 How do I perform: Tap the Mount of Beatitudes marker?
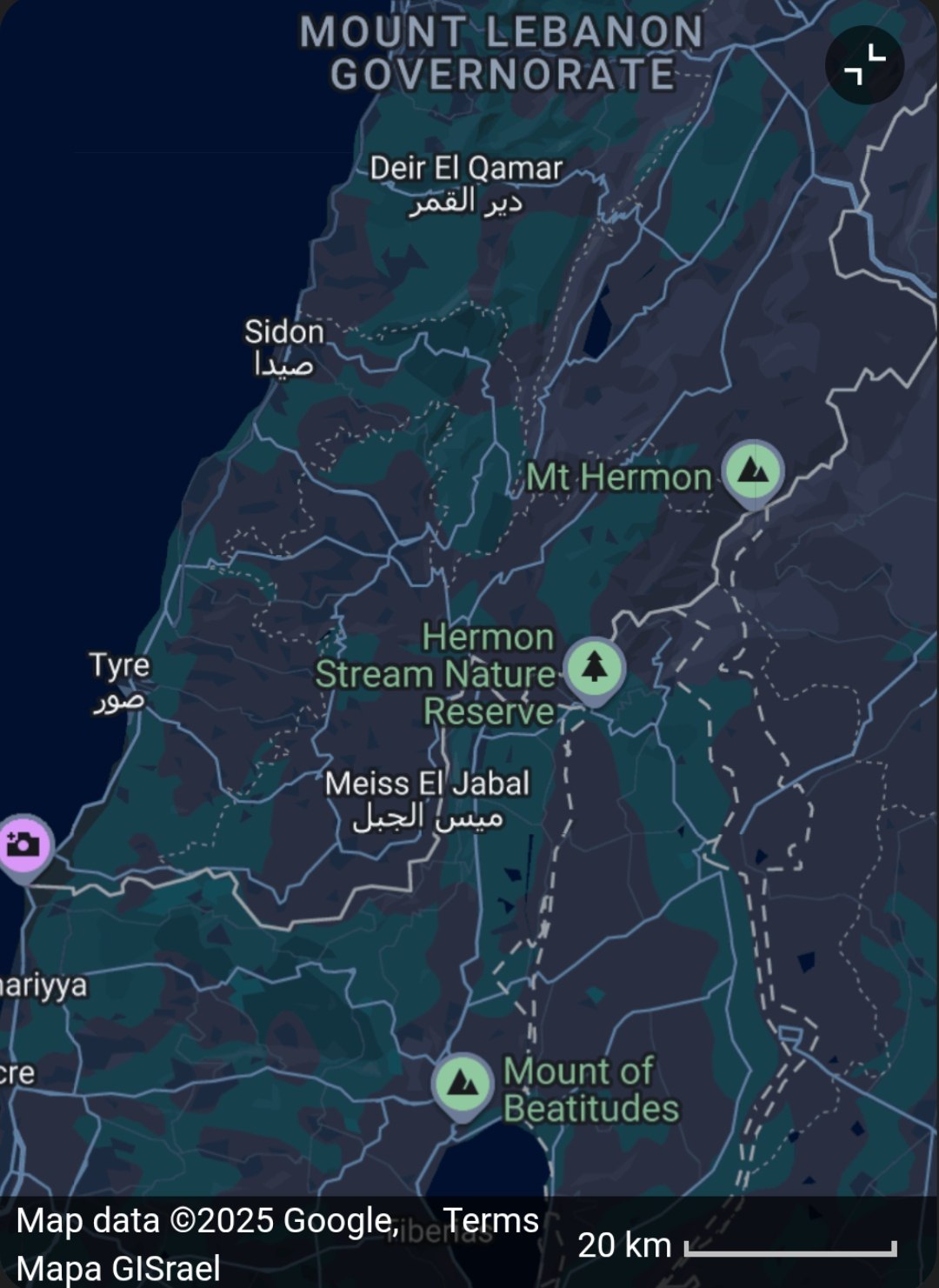pos(463,1084)
